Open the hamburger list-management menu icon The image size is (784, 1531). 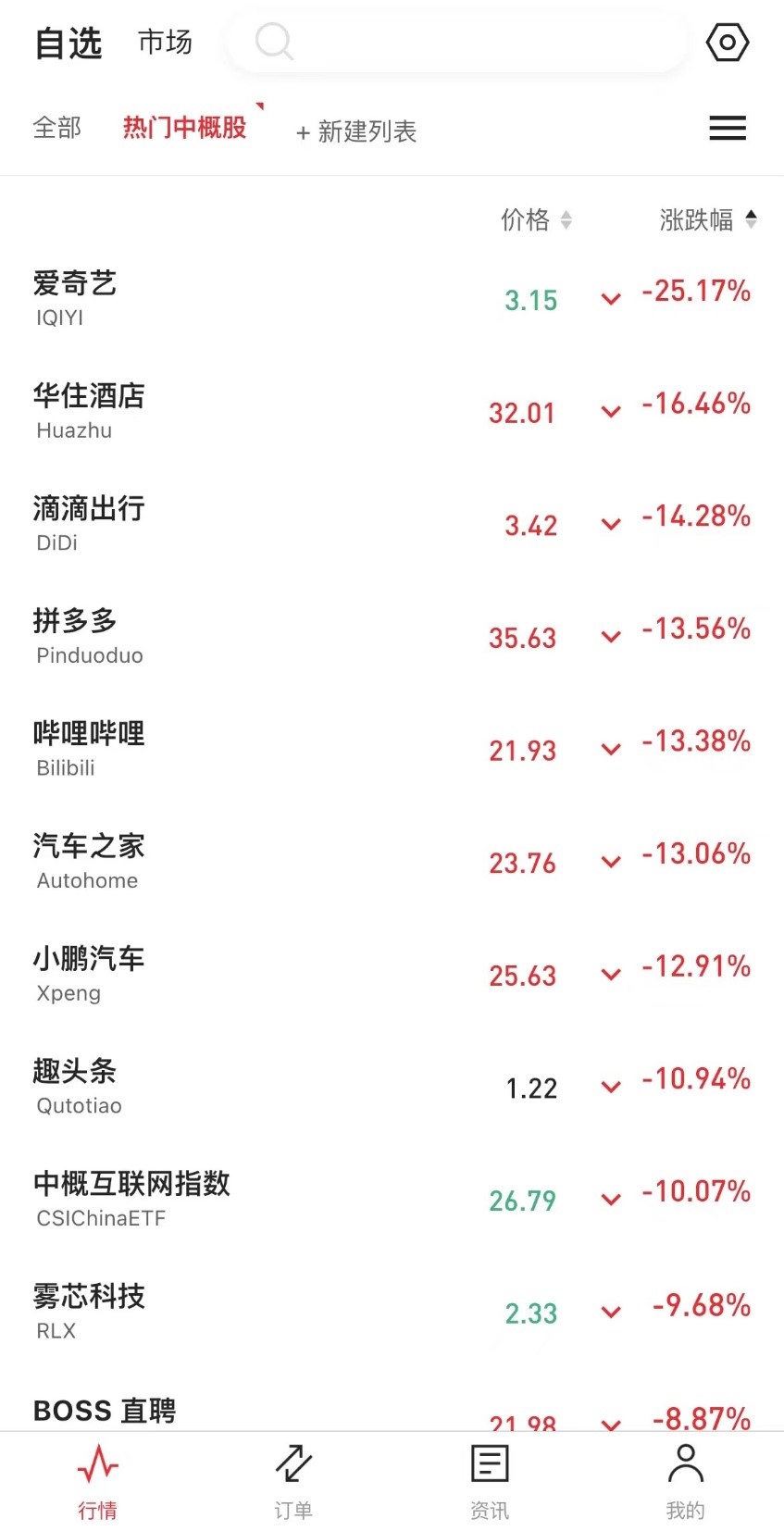(728, 129)
